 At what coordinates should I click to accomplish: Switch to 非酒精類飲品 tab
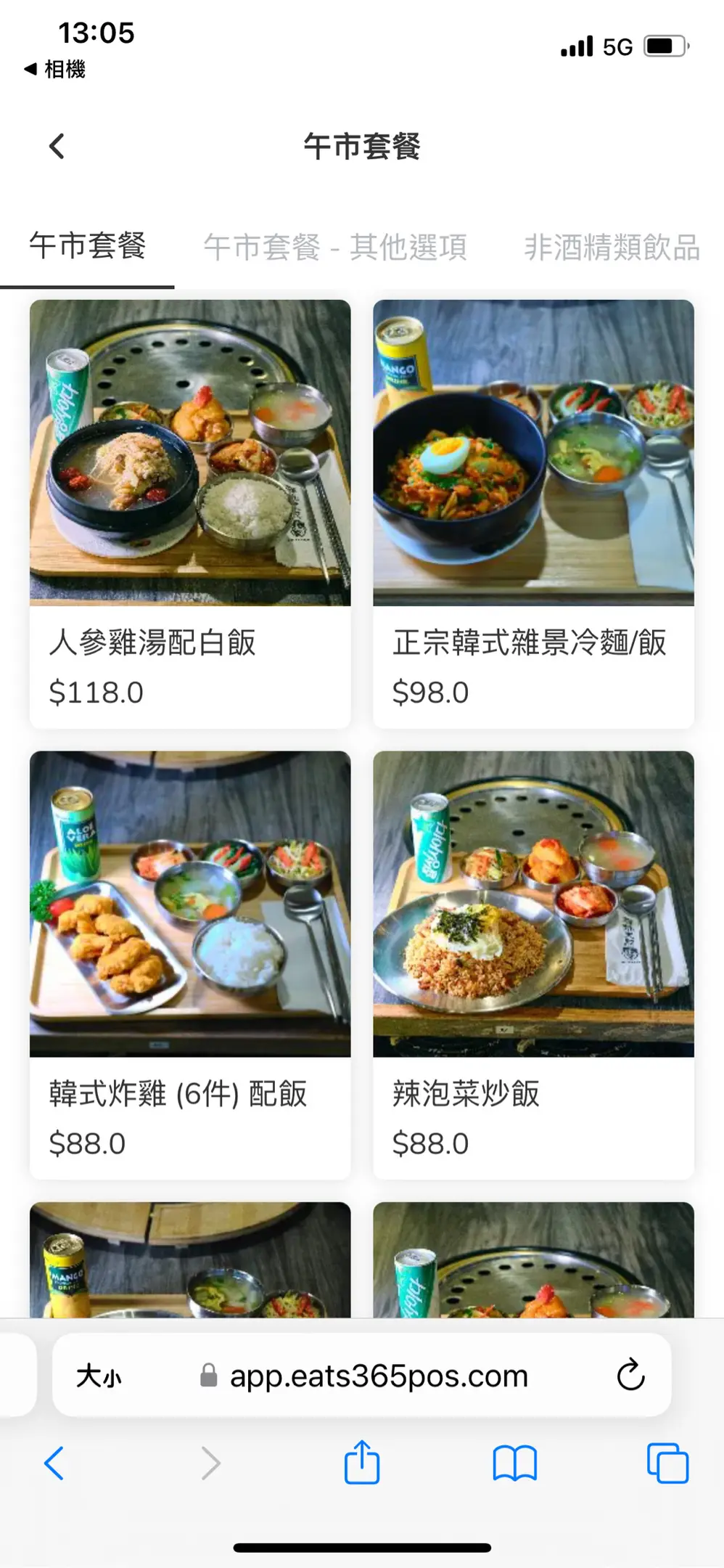pos(612,248)
